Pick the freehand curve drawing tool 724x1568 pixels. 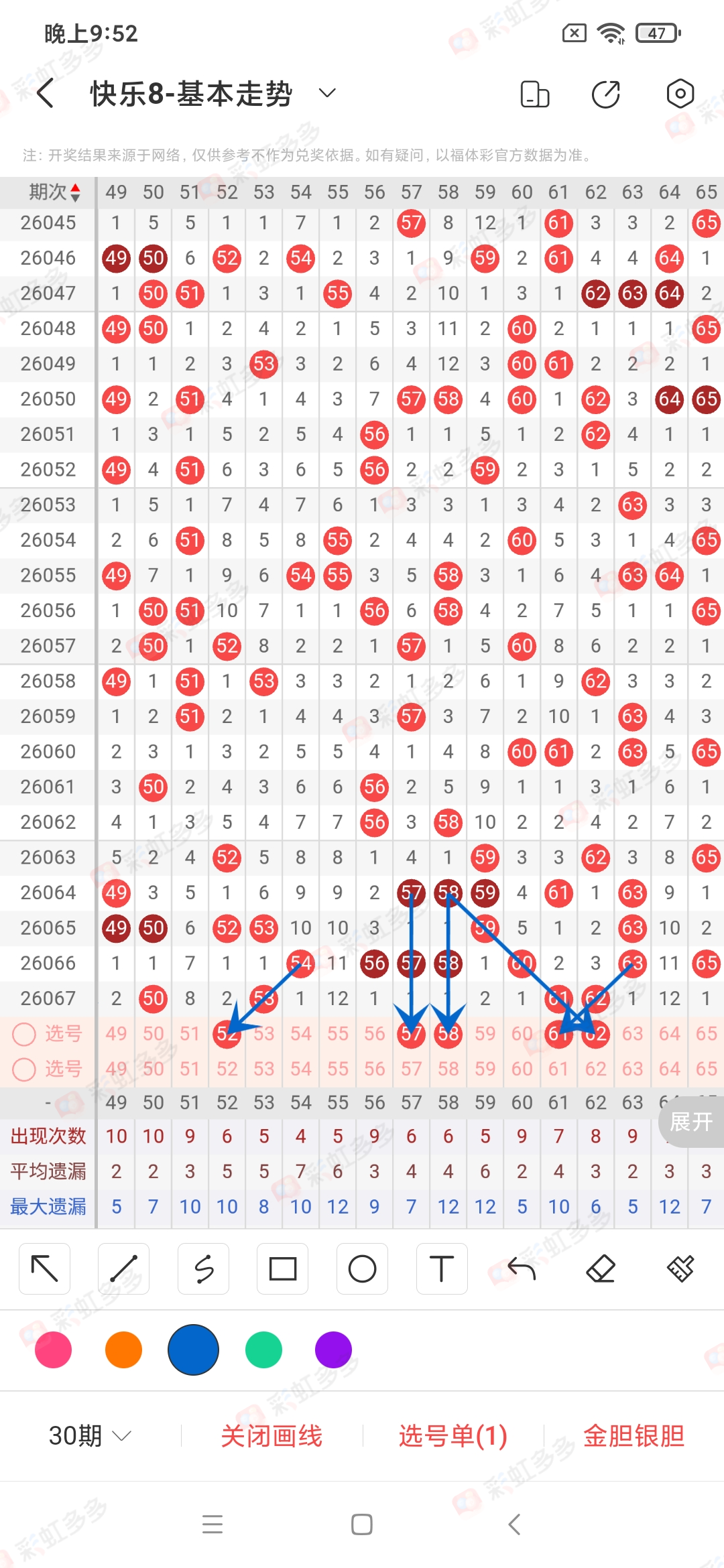click(x=203, y=1268)
